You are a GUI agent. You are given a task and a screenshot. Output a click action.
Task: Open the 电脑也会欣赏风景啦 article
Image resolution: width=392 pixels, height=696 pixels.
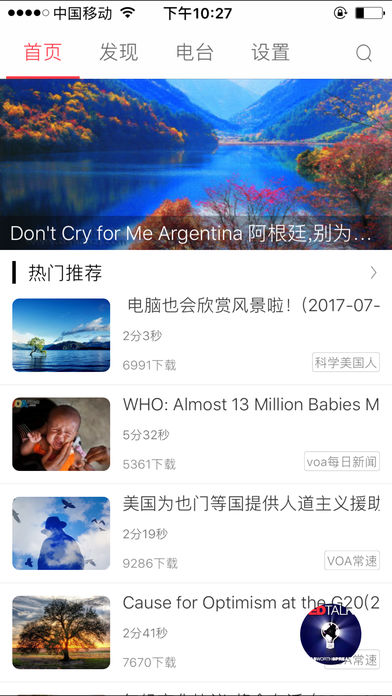(196, 335)
